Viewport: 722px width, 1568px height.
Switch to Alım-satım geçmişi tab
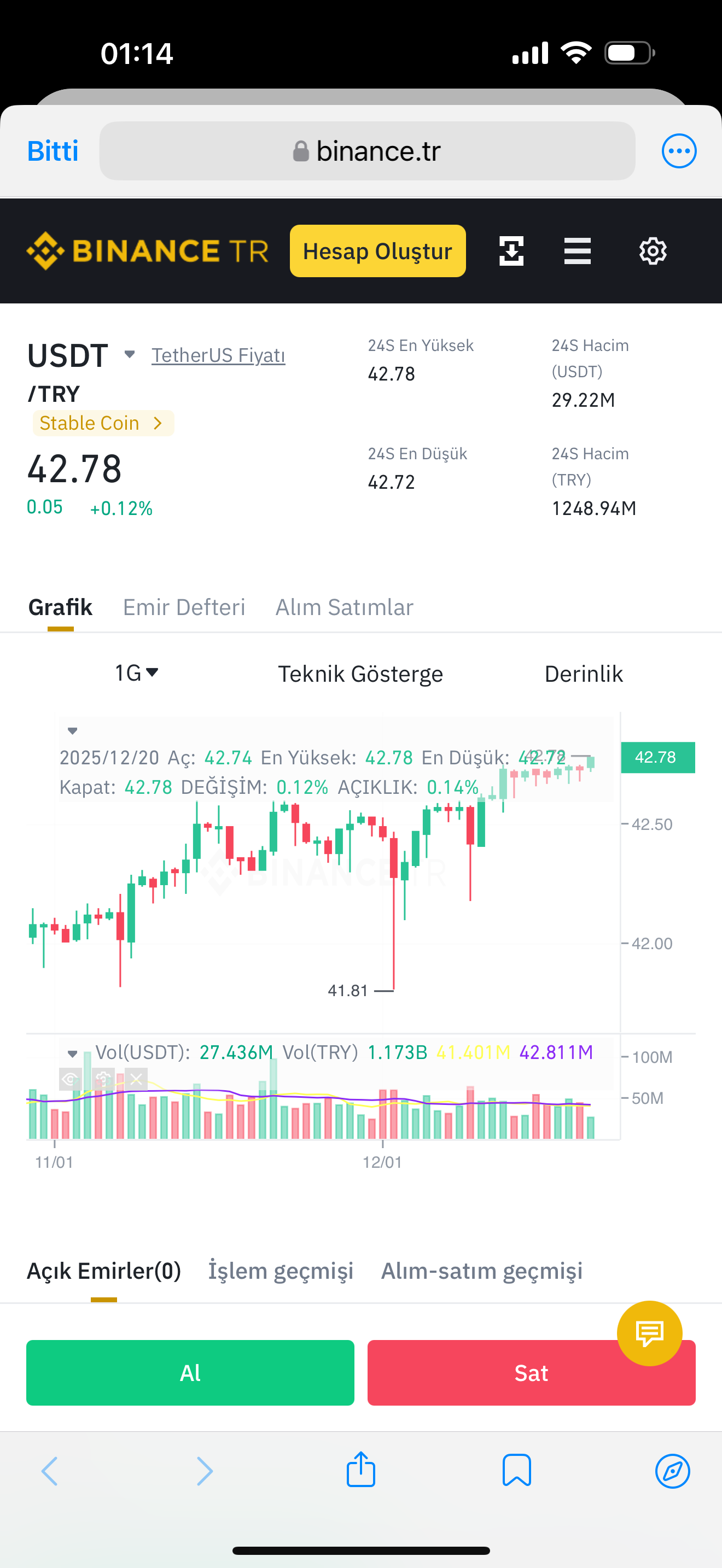point(481,1271)
